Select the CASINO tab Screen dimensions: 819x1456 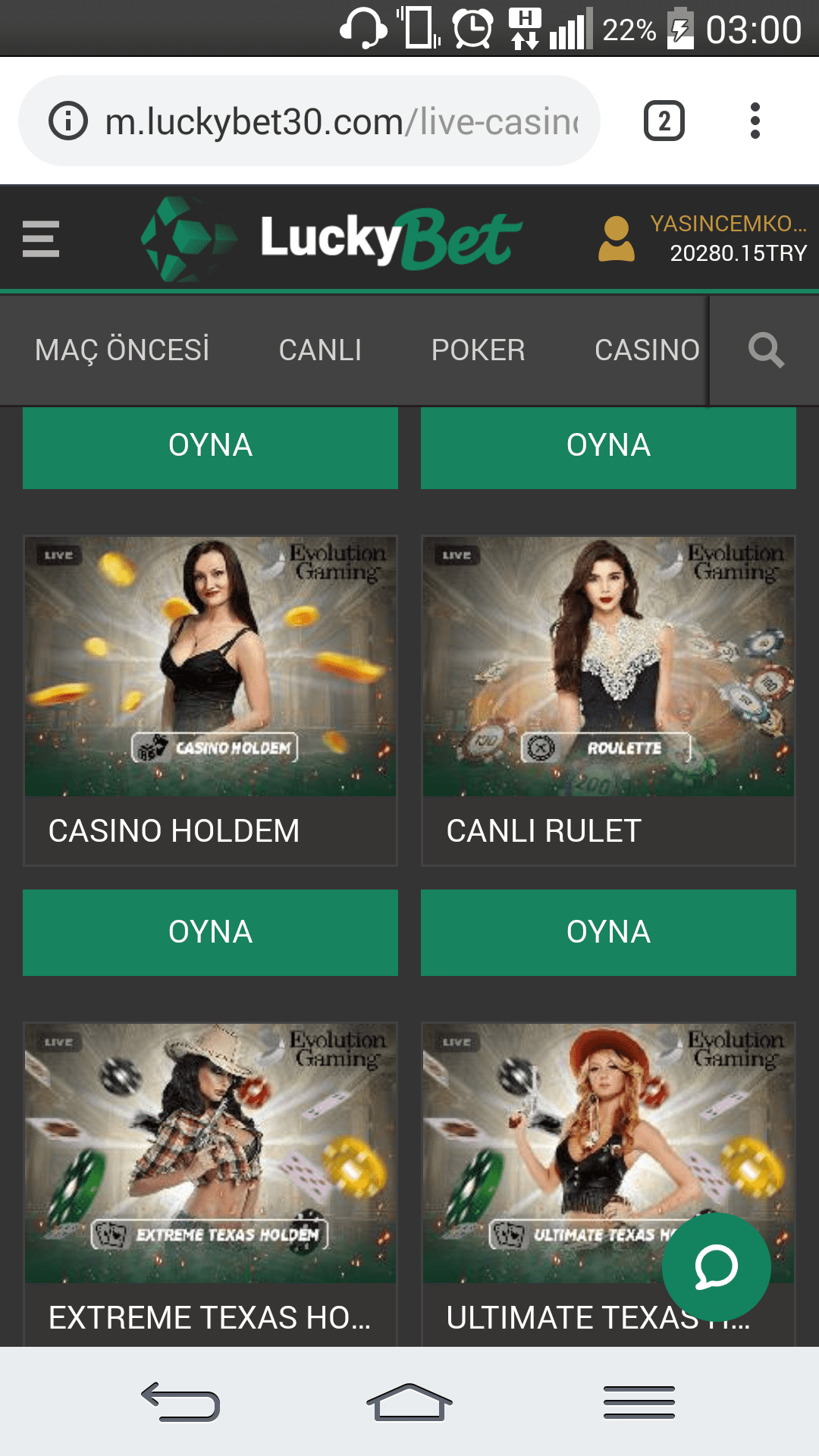647,350
